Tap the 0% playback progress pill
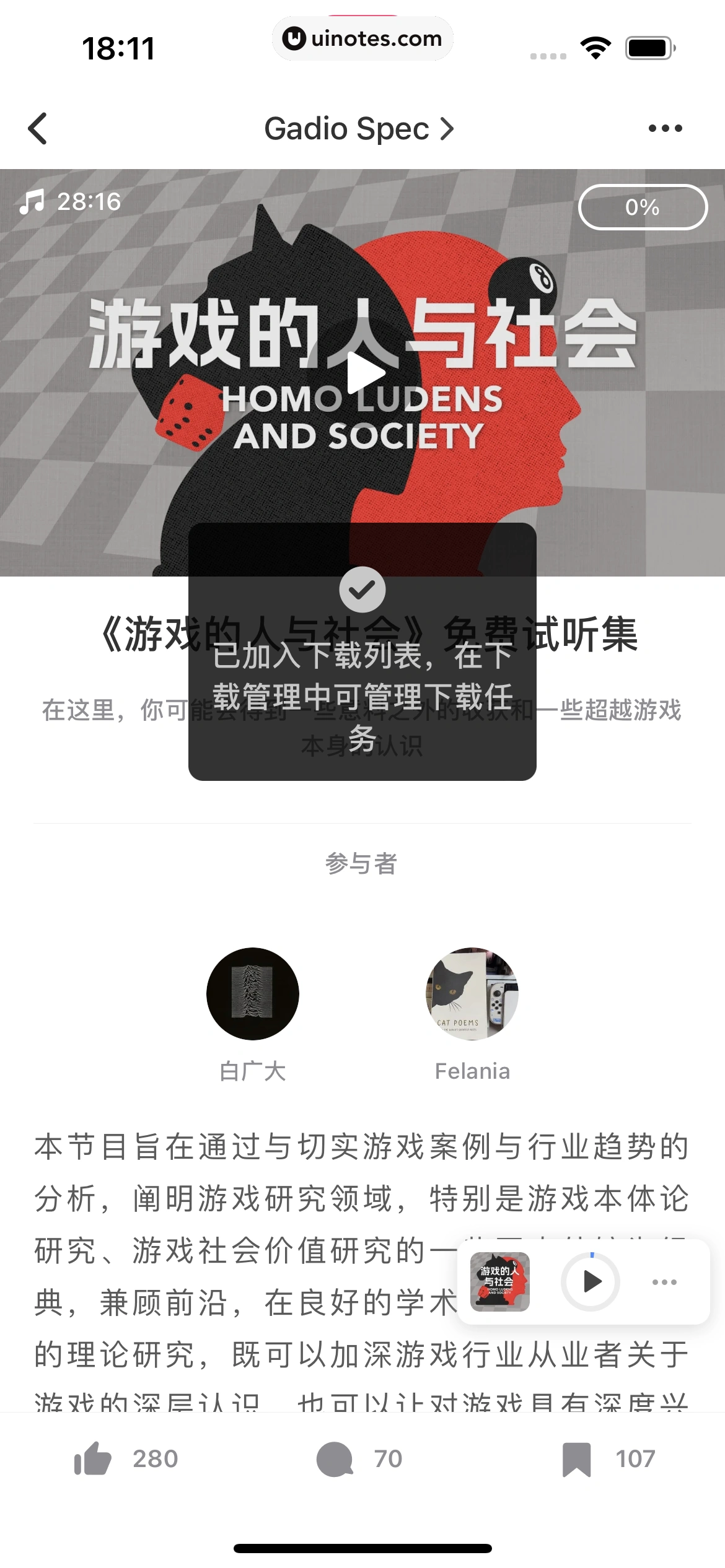Image resolution: width=725 pixels, height=1568 pixels. pyautogui.click(x=643, y=207)
